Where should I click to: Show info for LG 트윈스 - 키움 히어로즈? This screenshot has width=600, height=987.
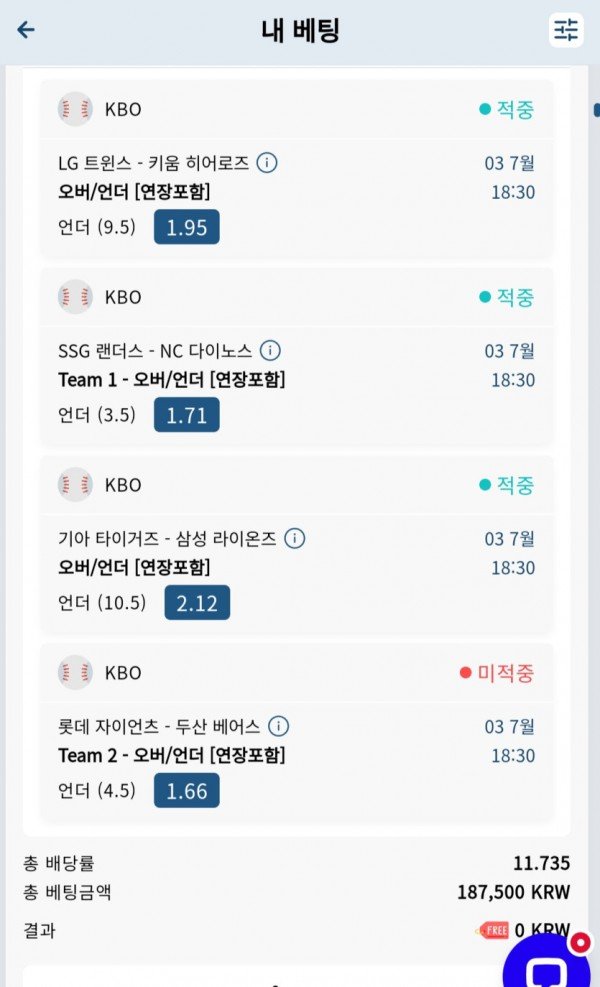coord(267,162)
